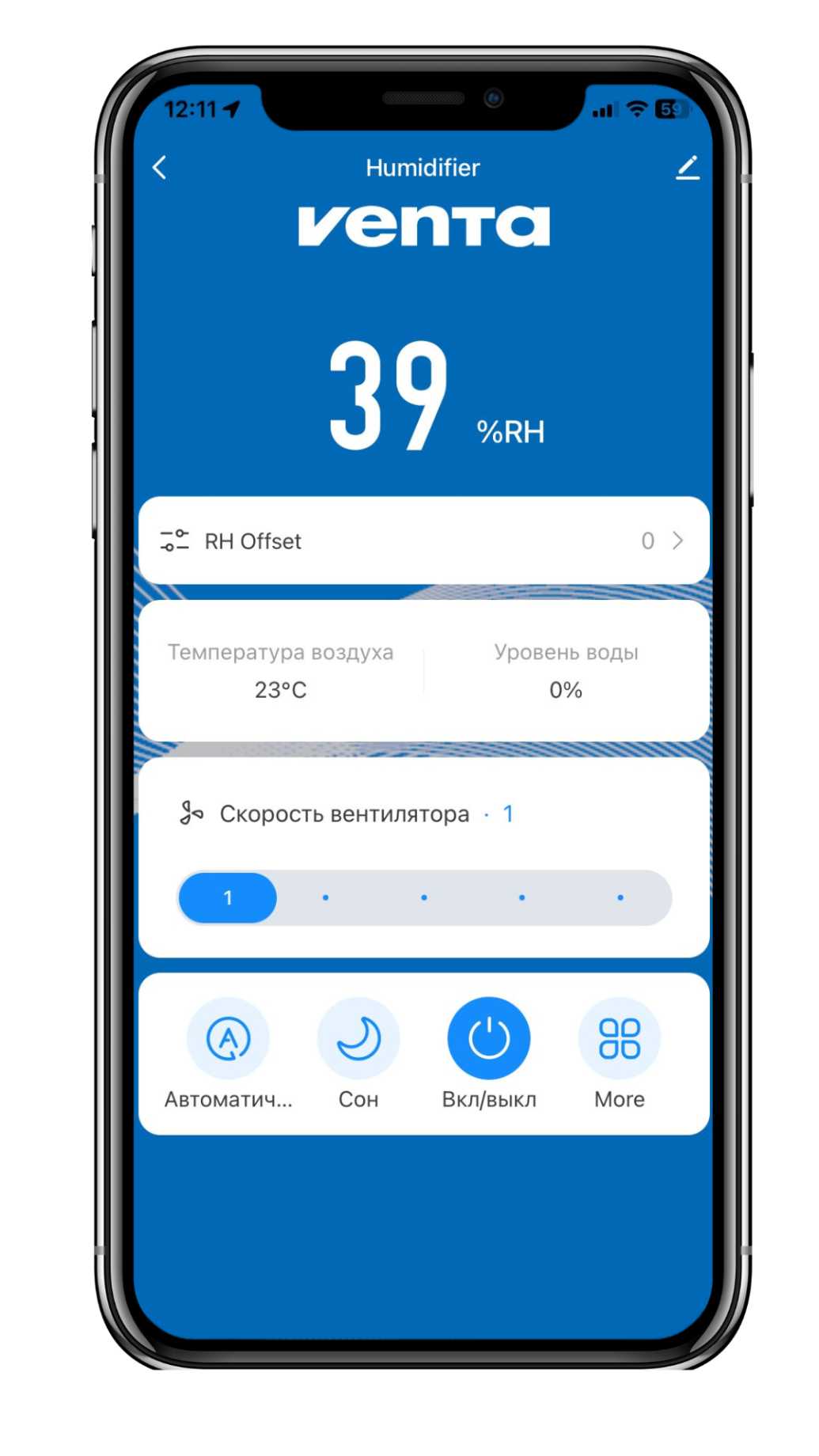Enable the Автоматич... auto mode

click(228, 1038)
